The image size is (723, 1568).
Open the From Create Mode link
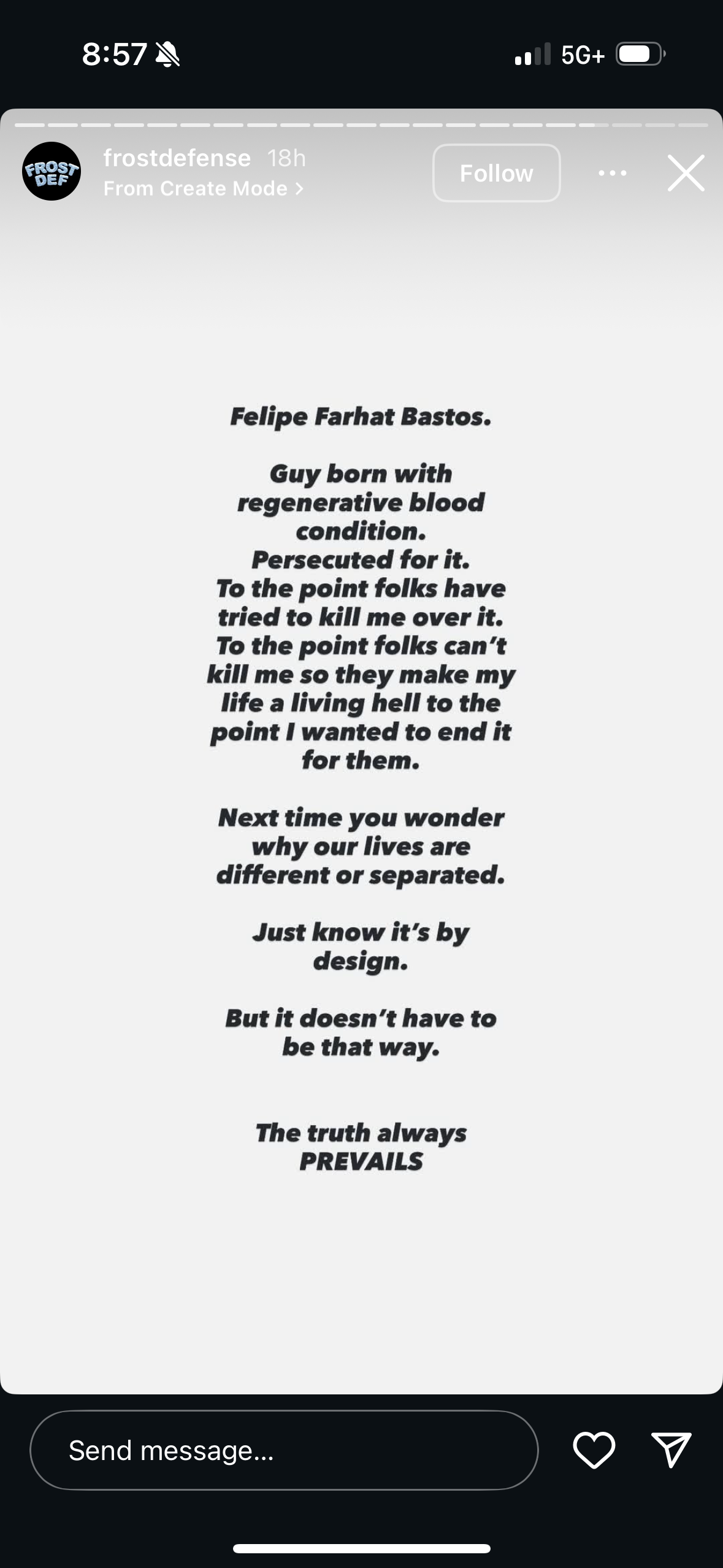click(203, 188)
